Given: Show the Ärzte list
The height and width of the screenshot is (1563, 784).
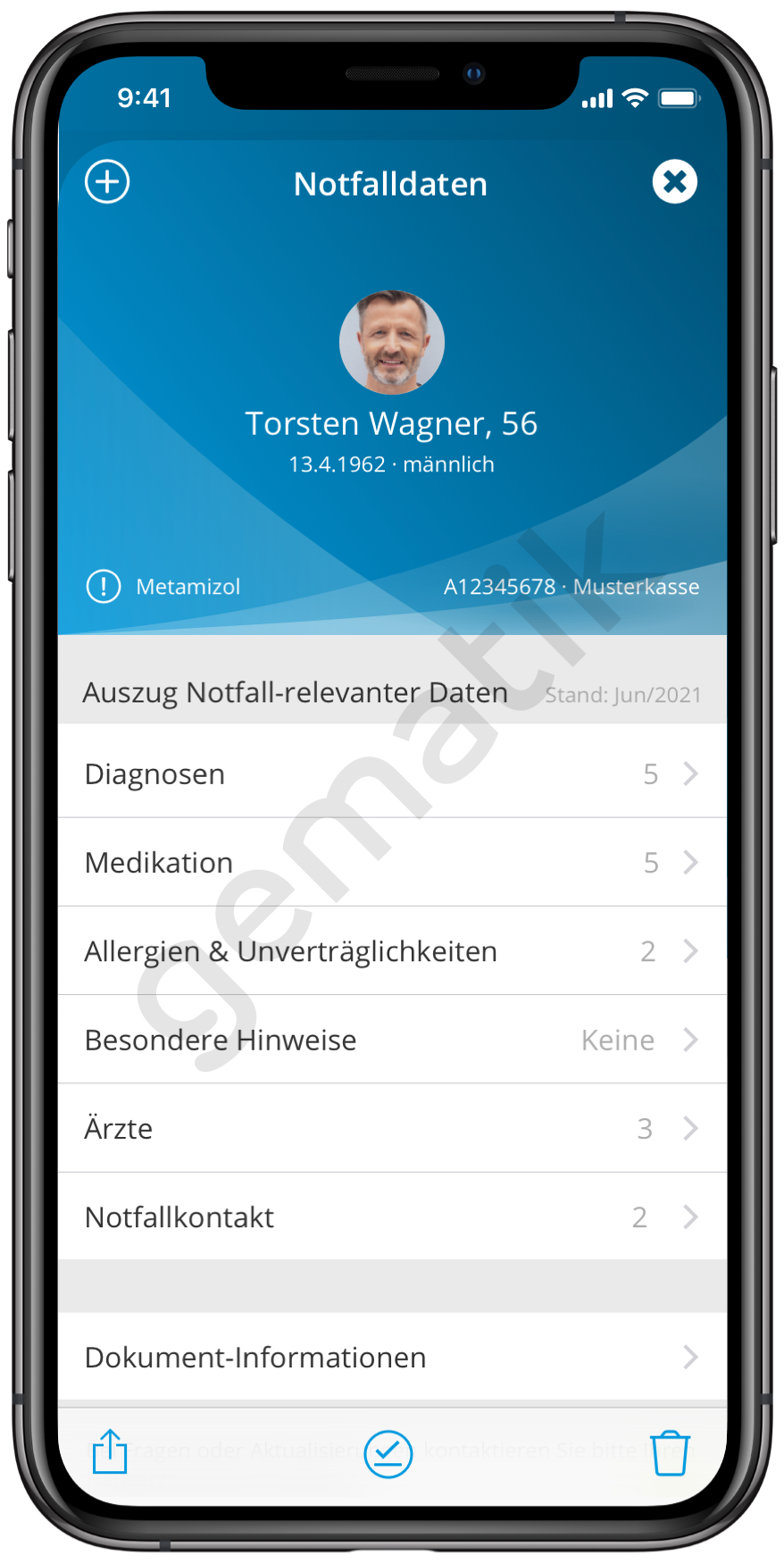Looking at the screenshot, I should (x=392, y=1128).
